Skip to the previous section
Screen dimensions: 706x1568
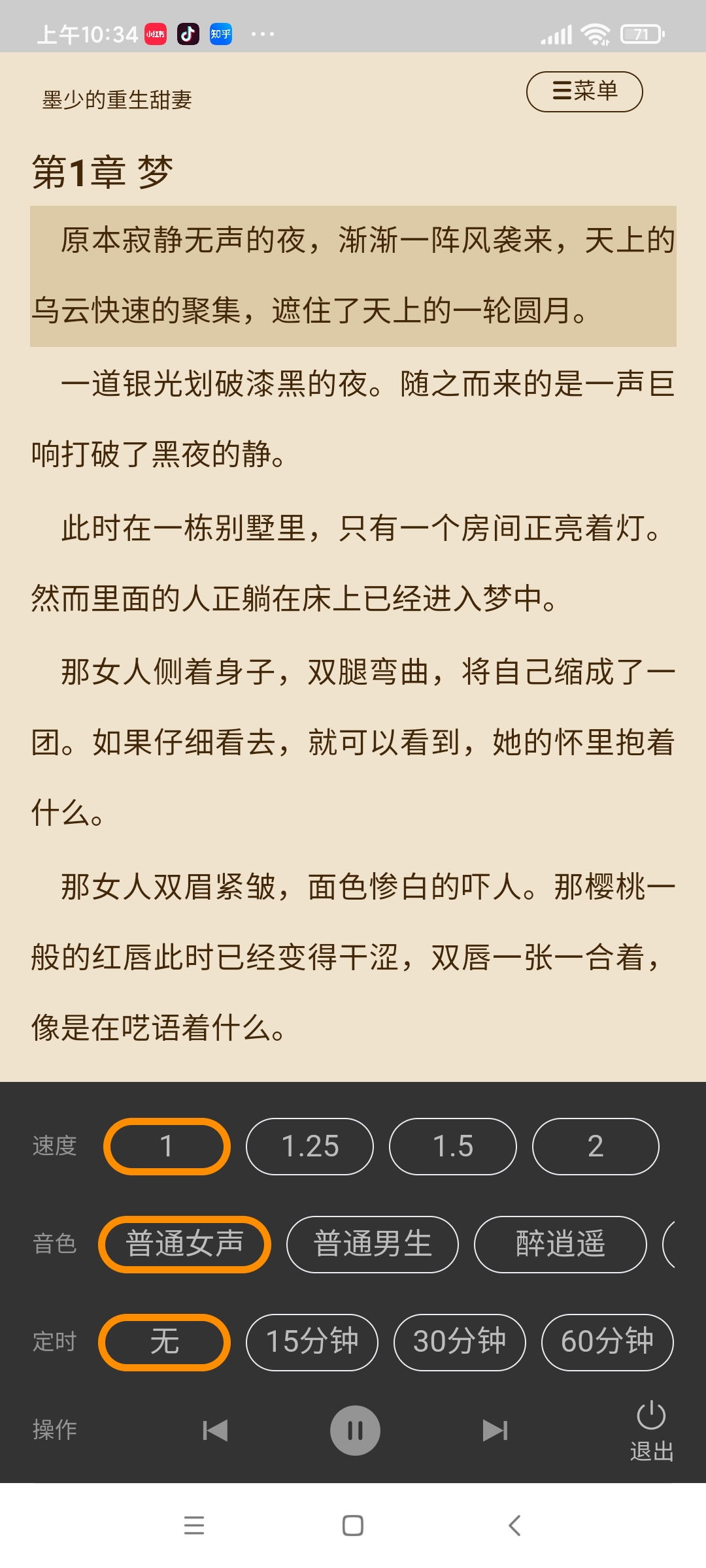pos(215,1431)
